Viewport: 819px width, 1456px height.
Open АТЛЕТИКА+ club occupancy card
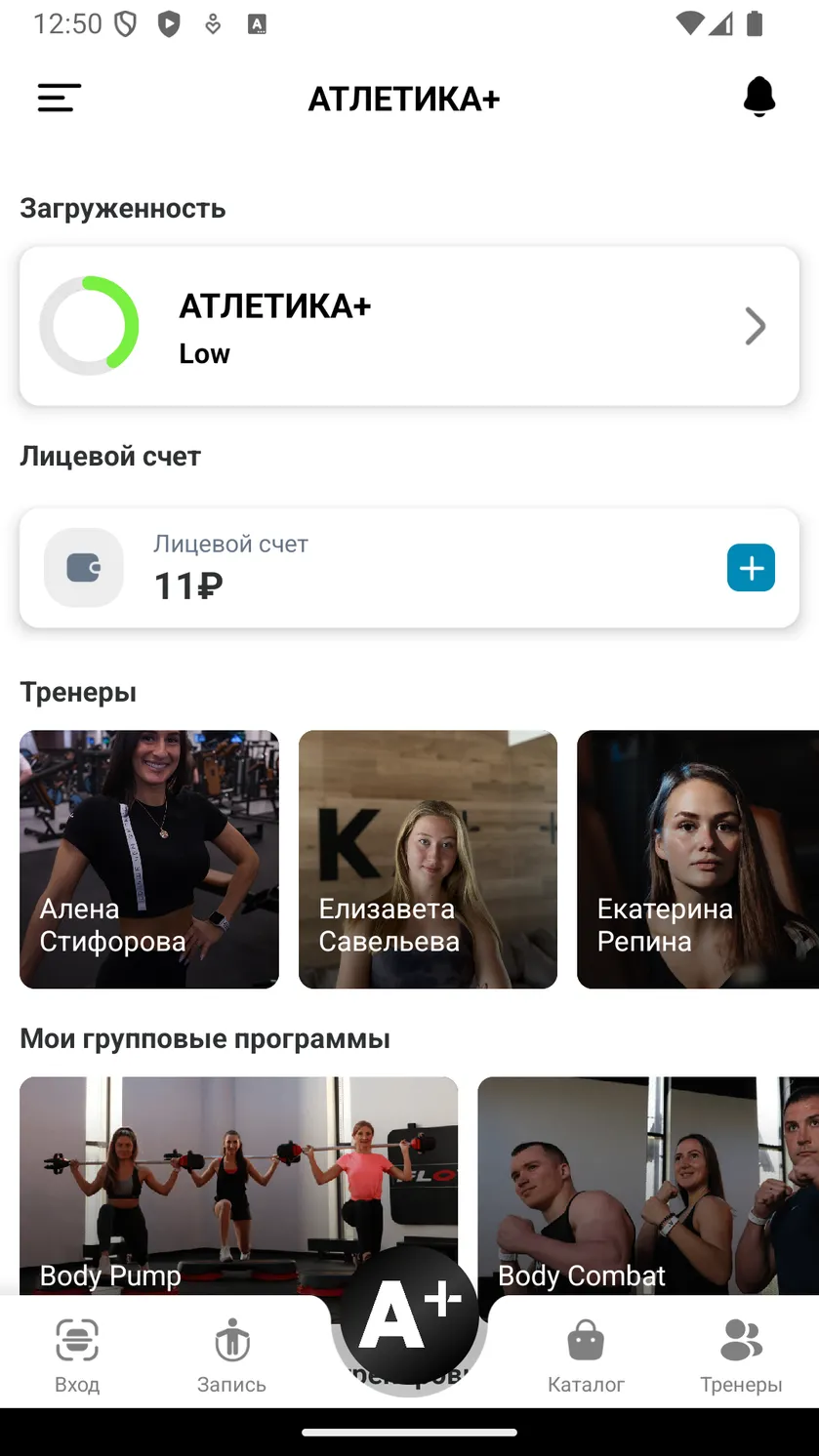(x=409, y=326)
